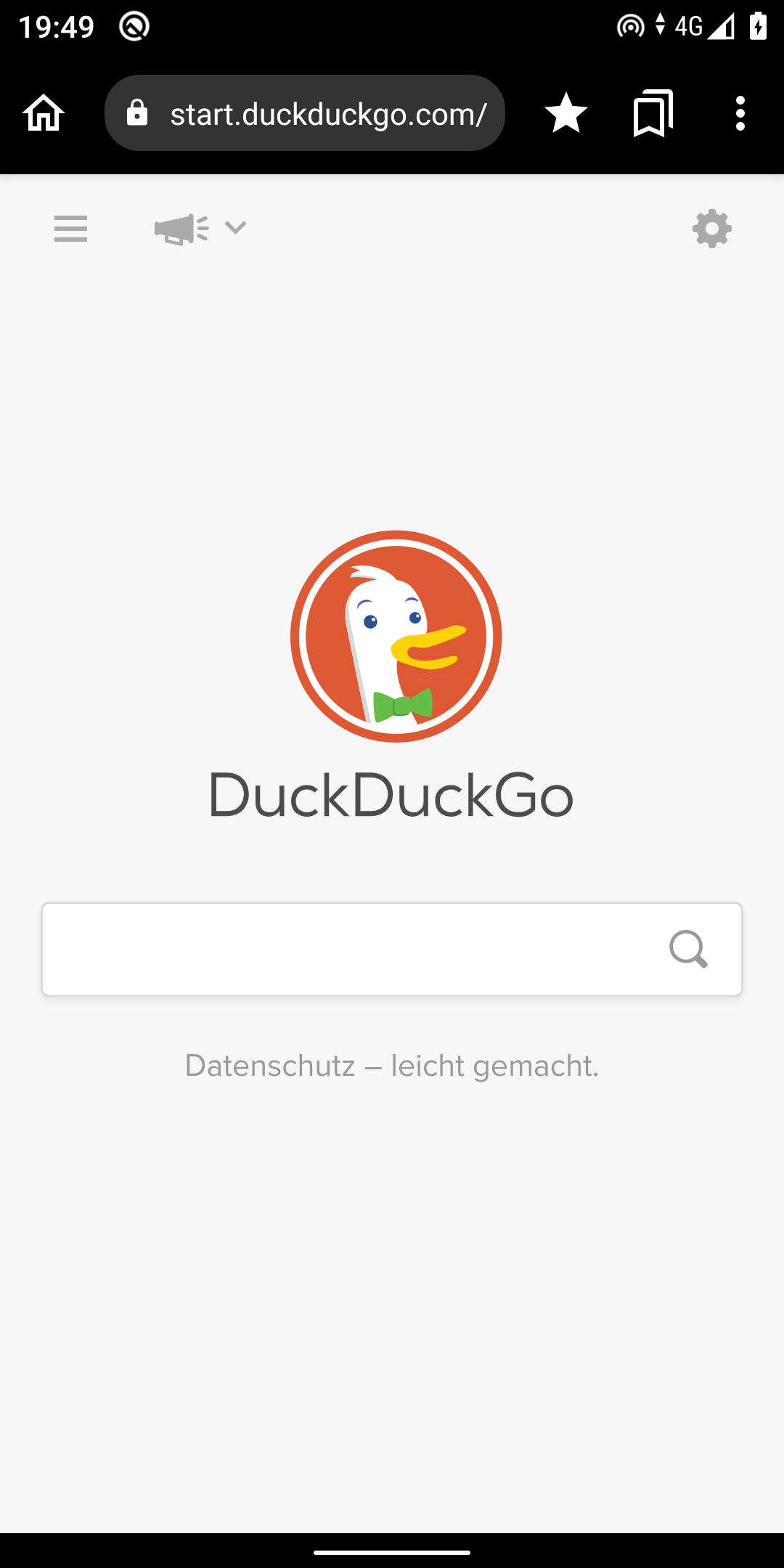Open the browser overflow menu
The height and width of the screenshot is (1568, 784).
740,113
